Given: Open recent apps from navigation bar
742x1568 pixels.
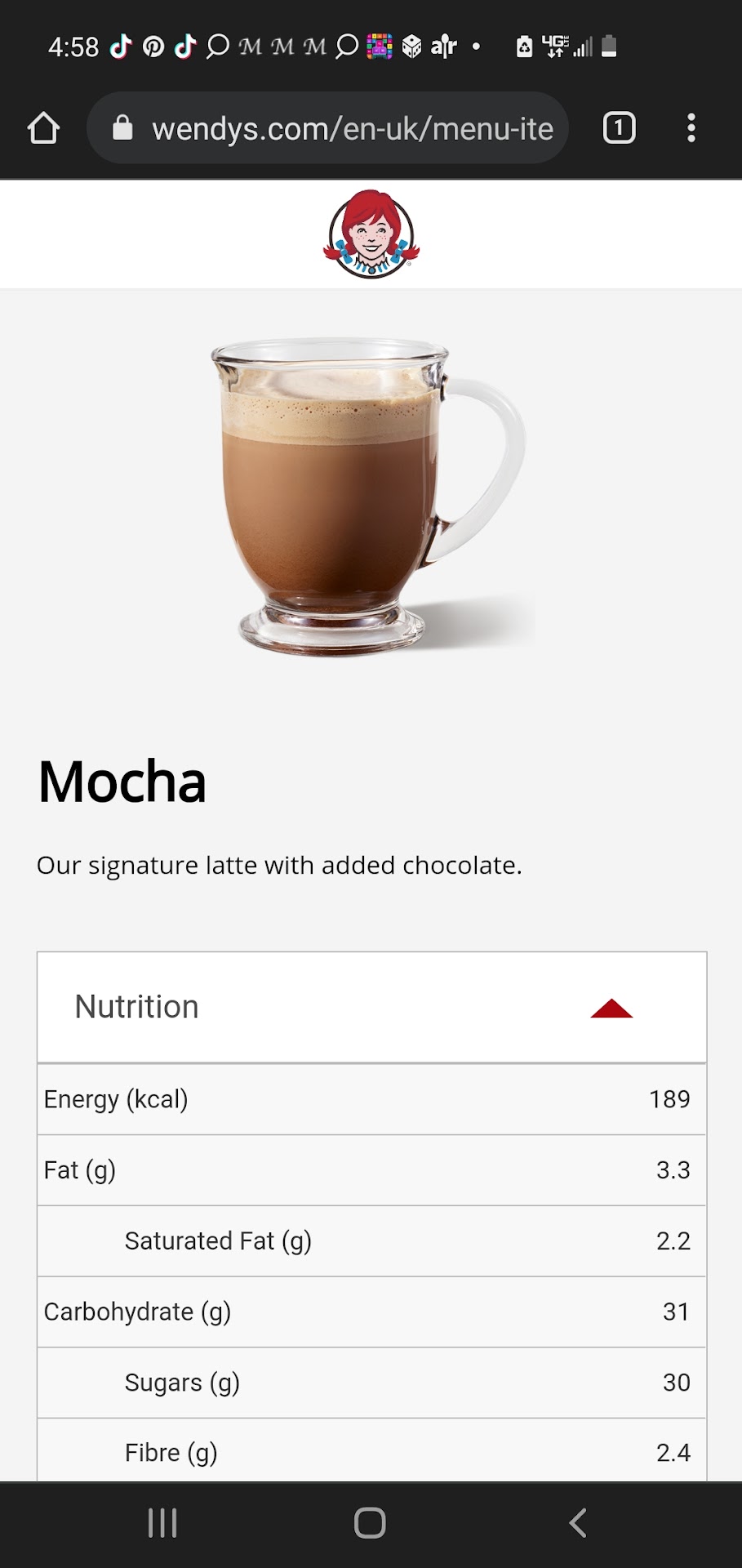Looking at the screenshot, I should (x=162, y=1523).
